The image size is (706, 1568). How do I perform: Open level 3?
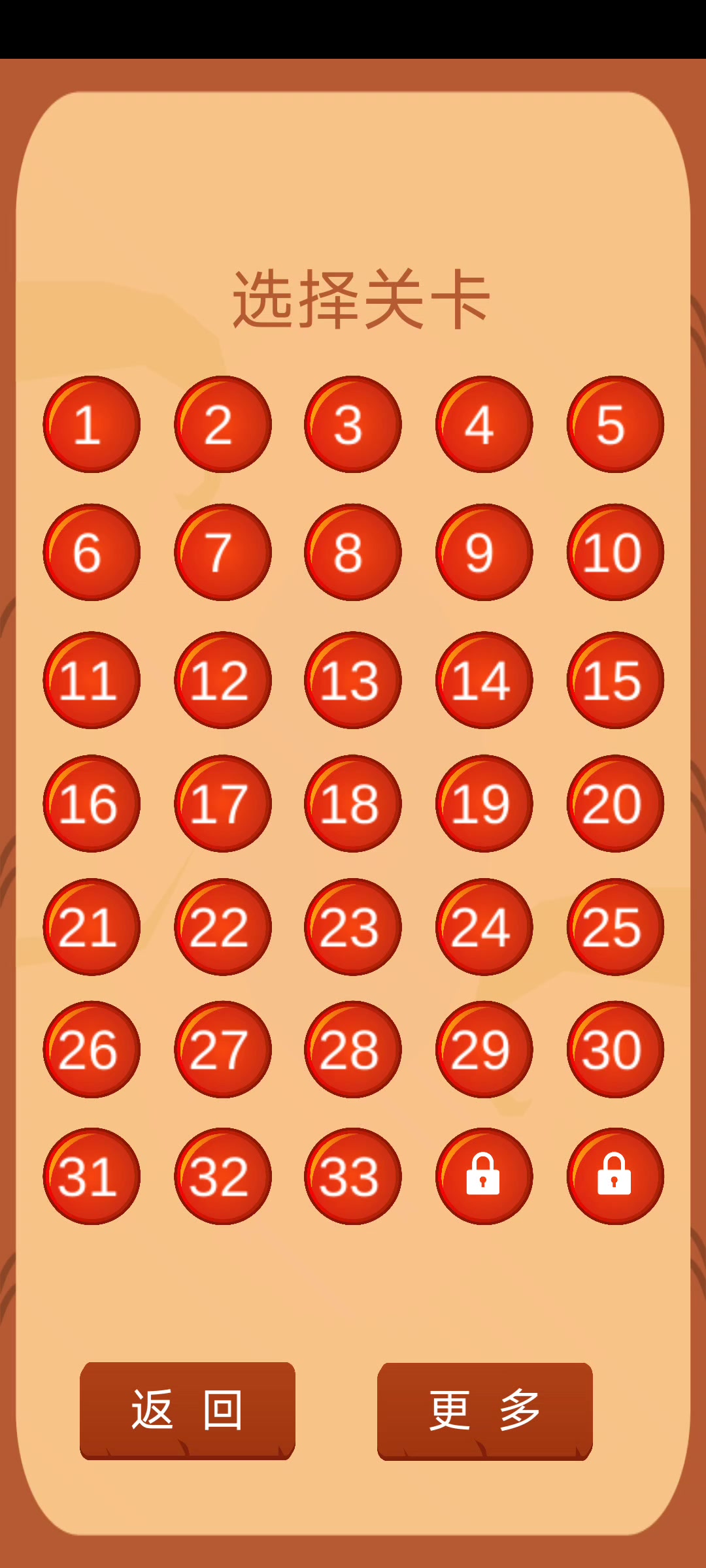tap(353, 425)
